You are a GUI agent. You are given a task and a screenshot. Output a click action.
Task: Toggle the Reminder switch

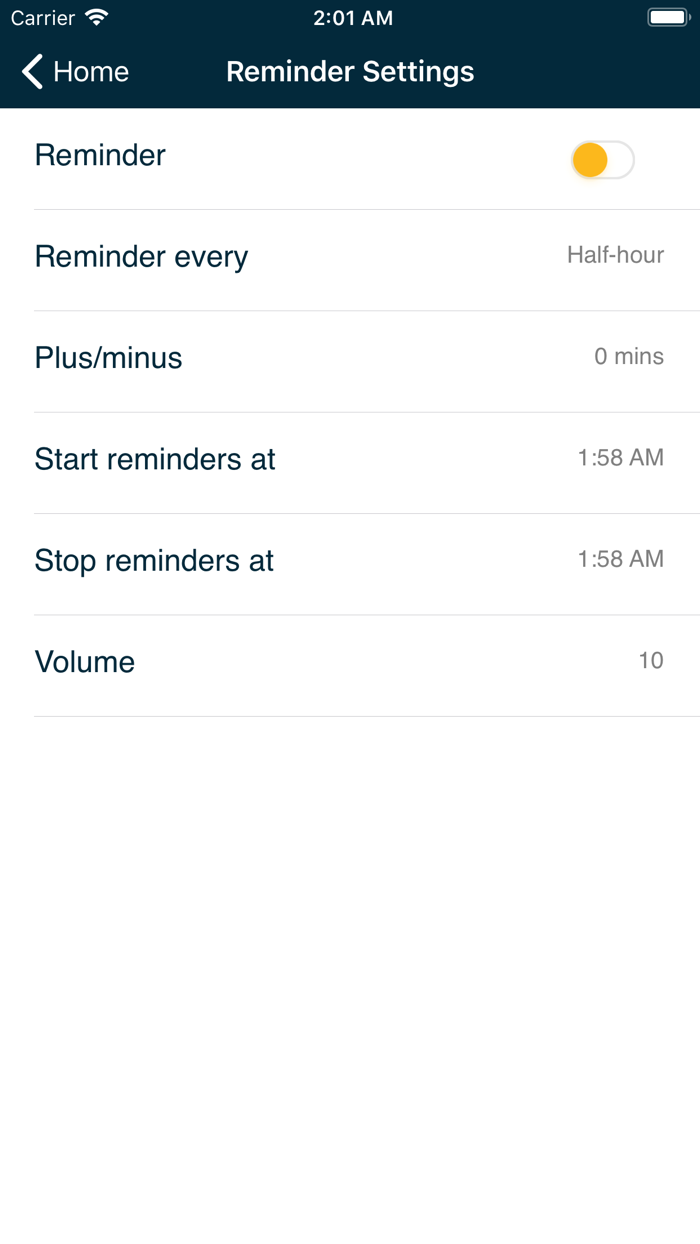[602, 160]
